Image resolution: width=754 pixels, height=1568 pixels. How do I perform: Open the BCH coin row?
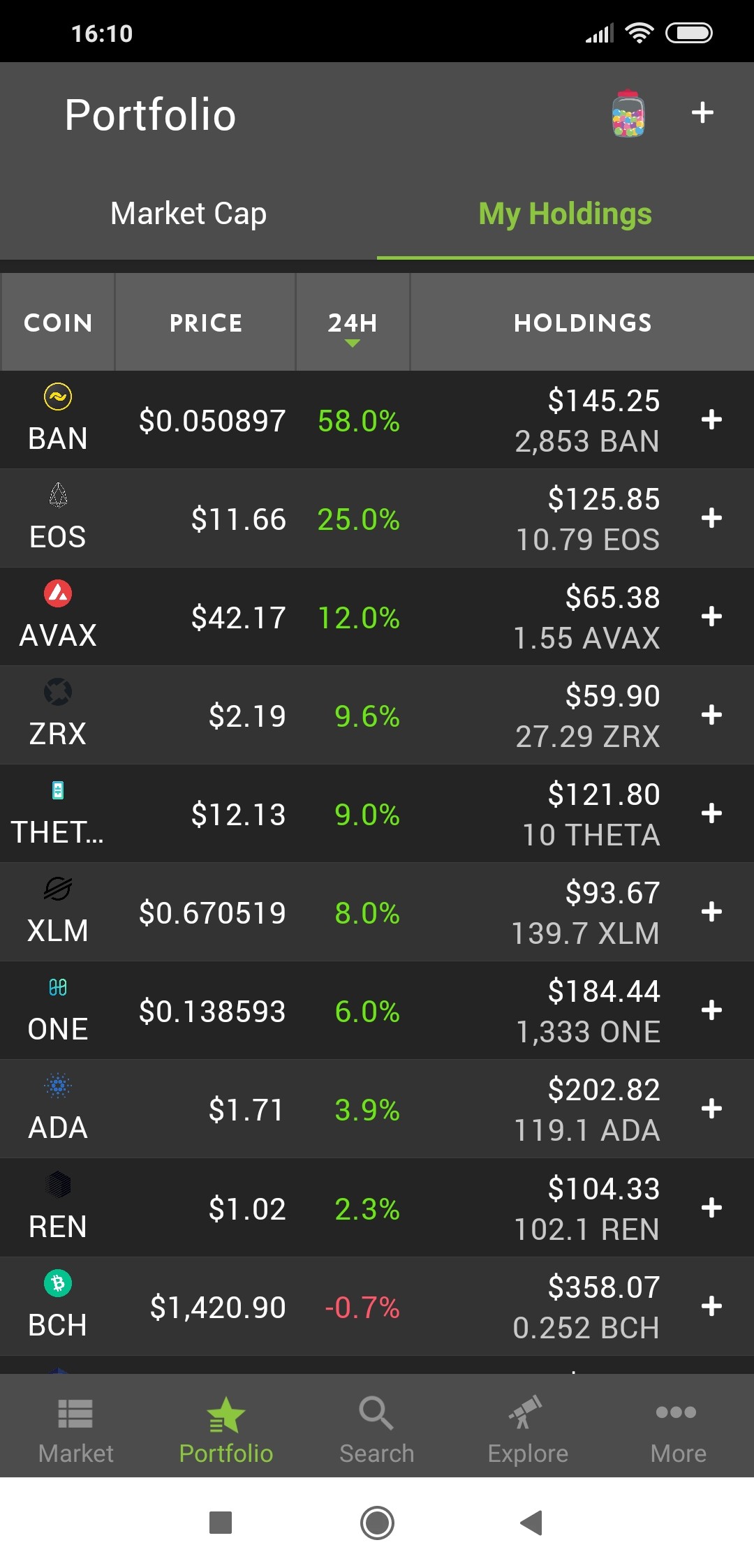377,1306
